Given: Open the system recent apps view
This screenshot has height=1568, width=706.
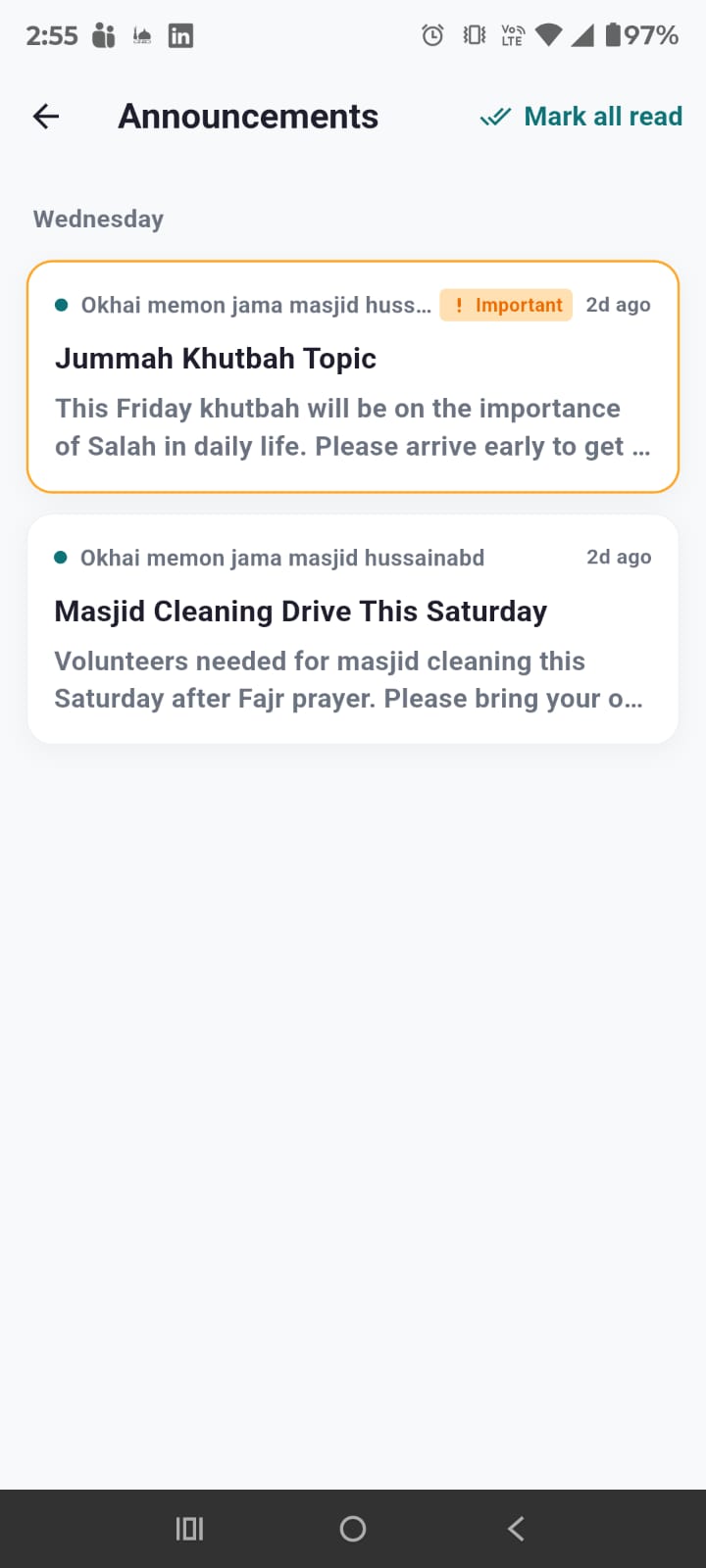Looking at the screenshot, I should (189, 1529).
